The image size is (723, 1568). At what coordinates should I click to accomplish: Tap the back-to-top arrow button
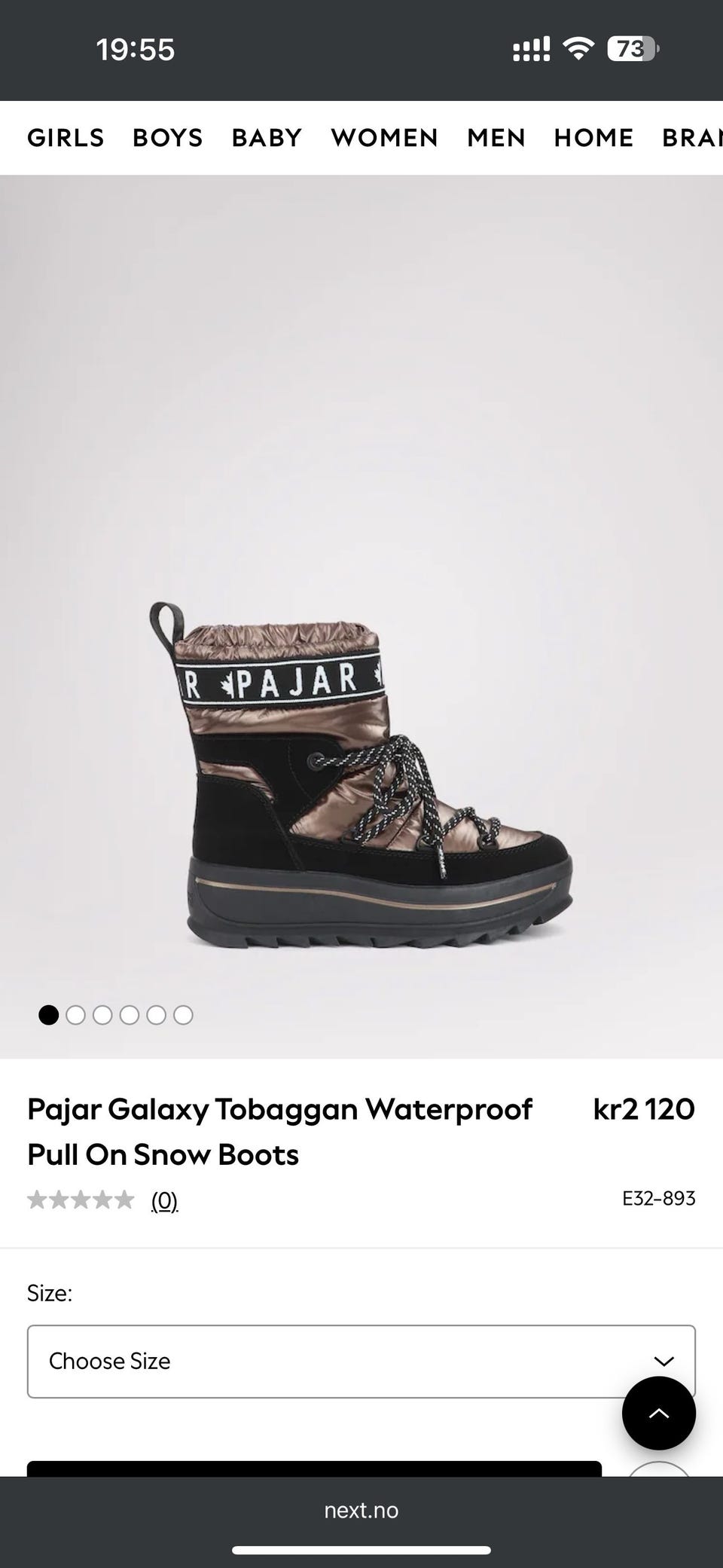pos(659,1413)
